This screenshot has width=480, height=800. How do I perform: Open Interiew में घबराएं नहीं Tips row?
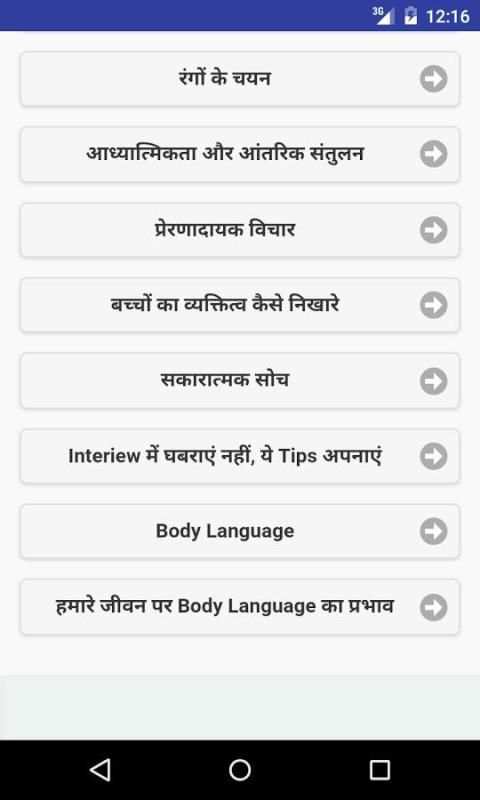(x=240, y=456)
